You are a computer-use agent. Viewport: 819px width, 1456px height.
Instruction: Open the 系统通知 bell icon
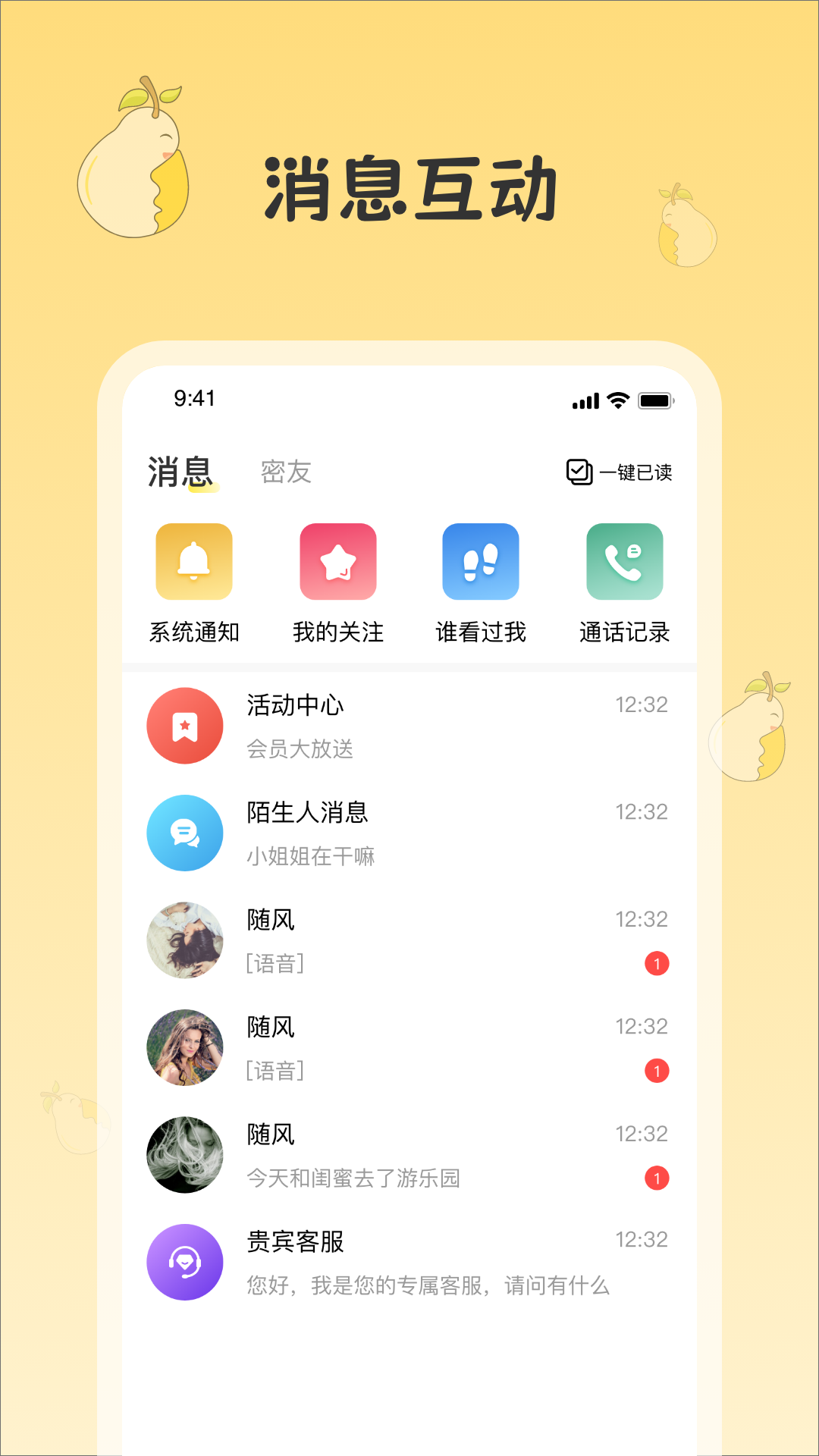pos(193,561)
